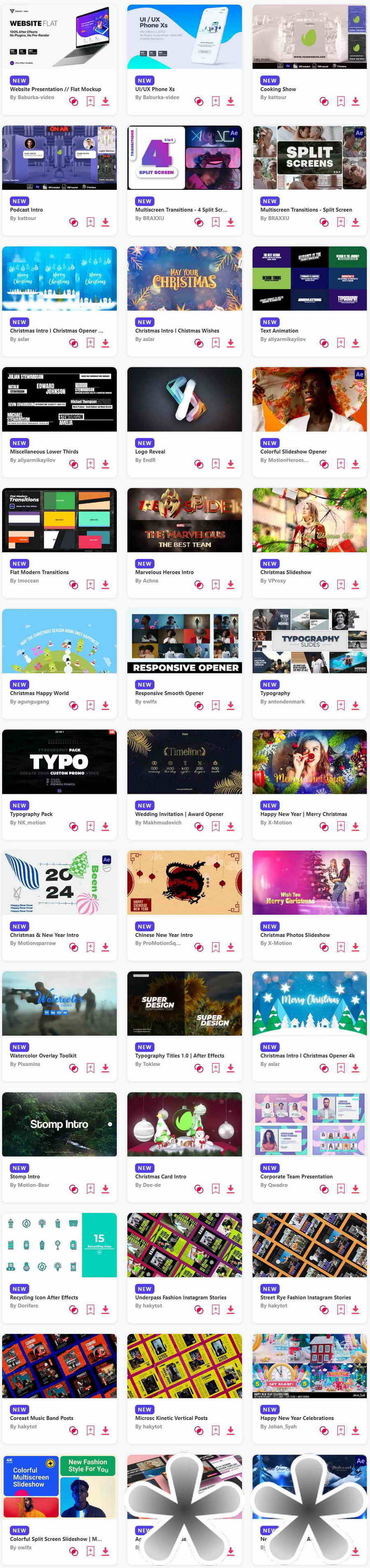Bookmark the Cooking Show template
This screenshot has width=370, height=1568.
[341, 101]
